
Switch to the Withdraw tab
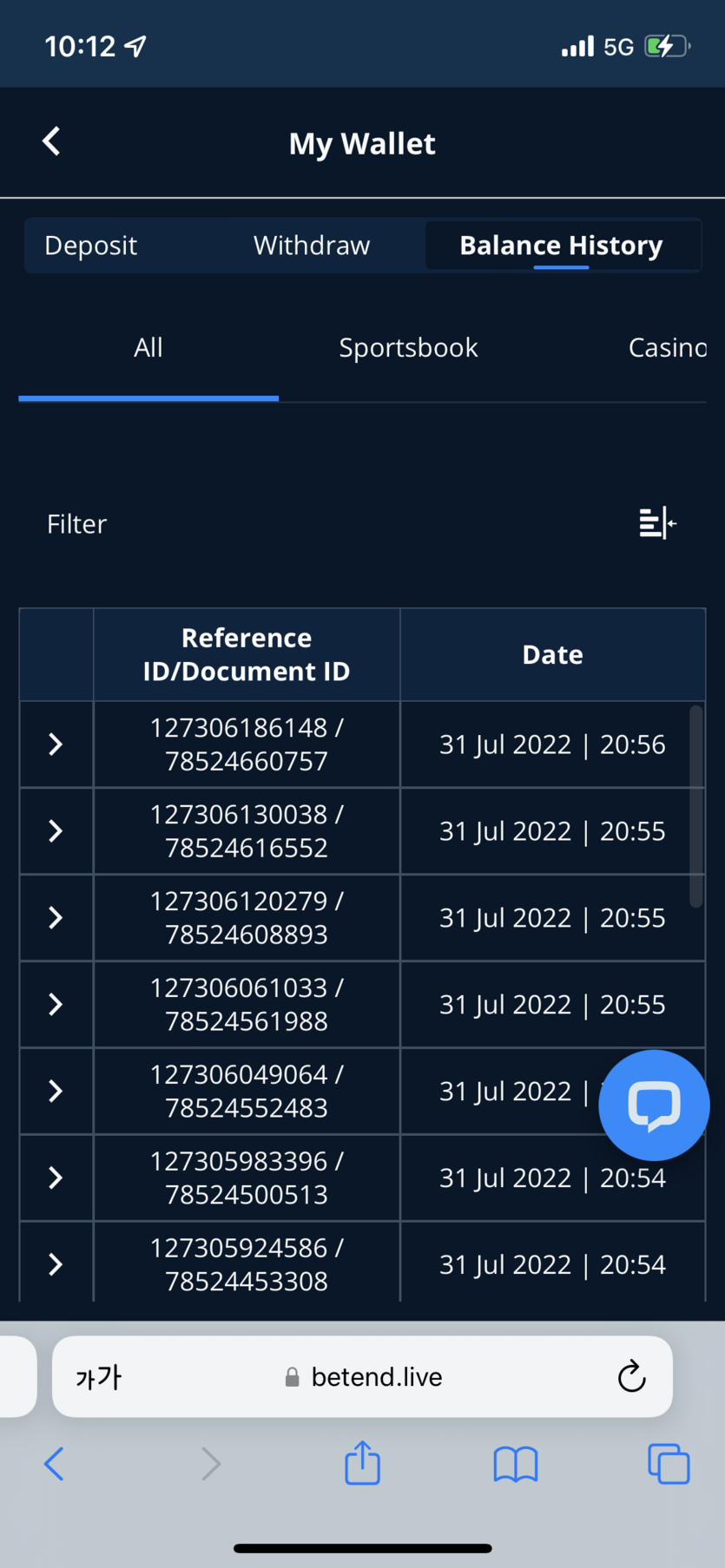pos(312,246)
